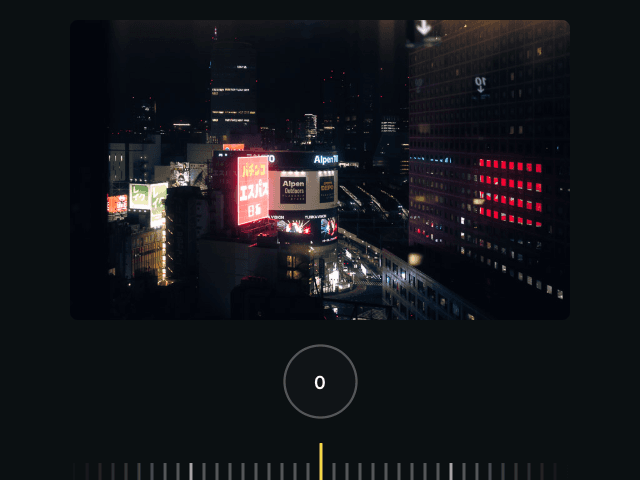Tap the circular adjustment dial showing 0
The width and height of the screenshot is (640, 480).
(320, 382)
